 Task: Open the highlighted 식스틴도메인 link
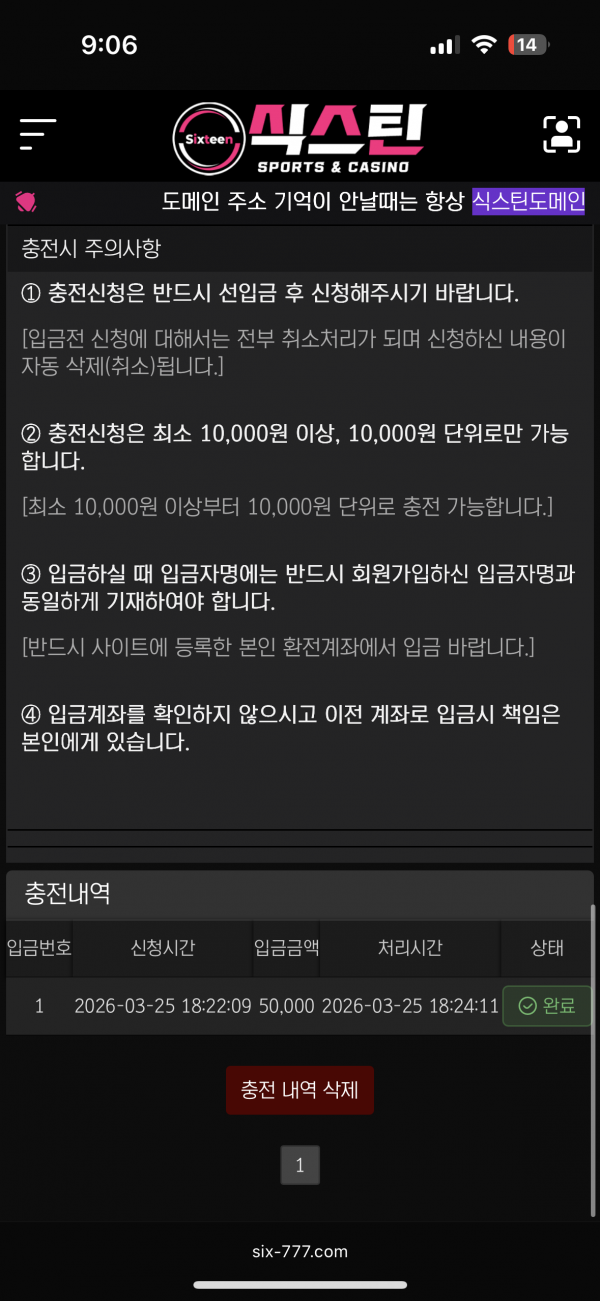(528, 201)
